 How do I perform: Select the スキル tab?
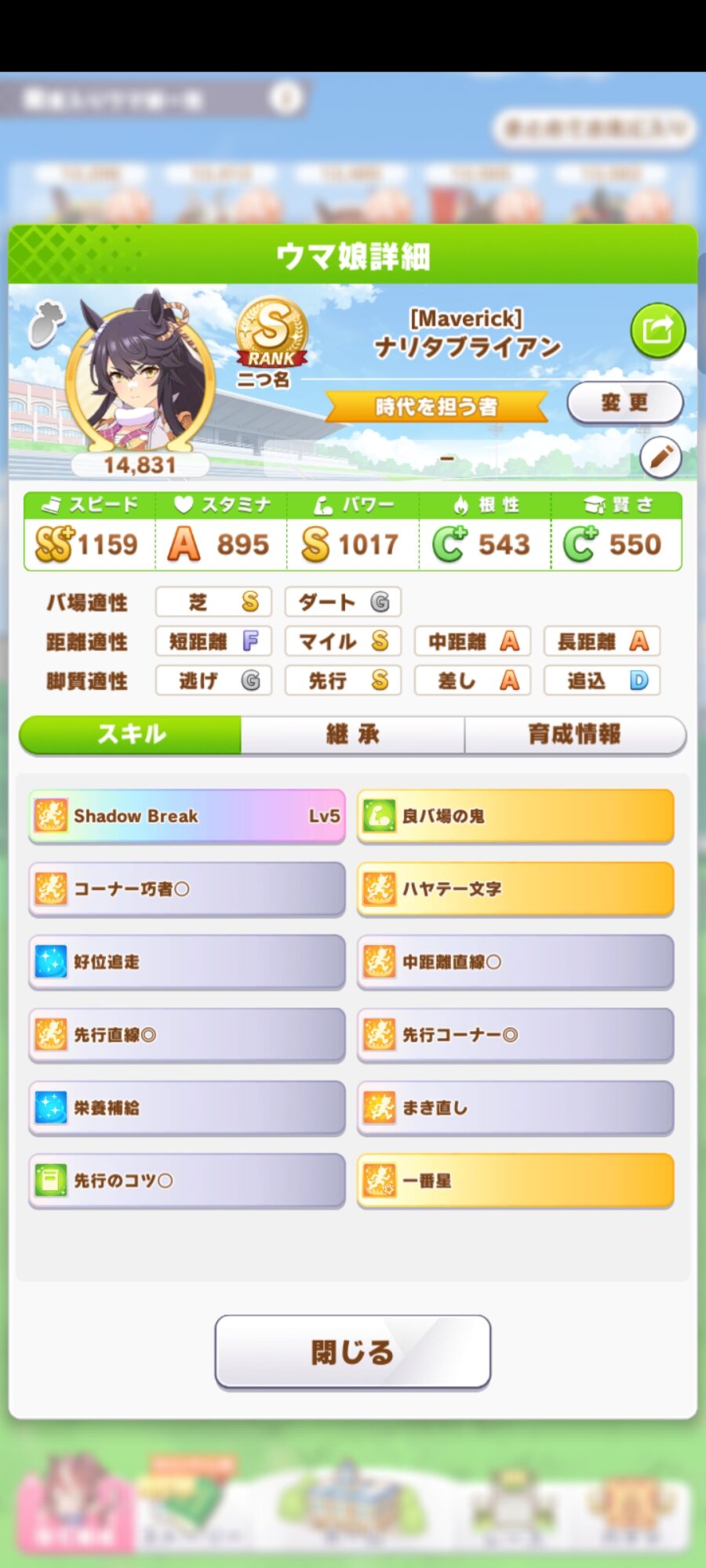point(131,735)
